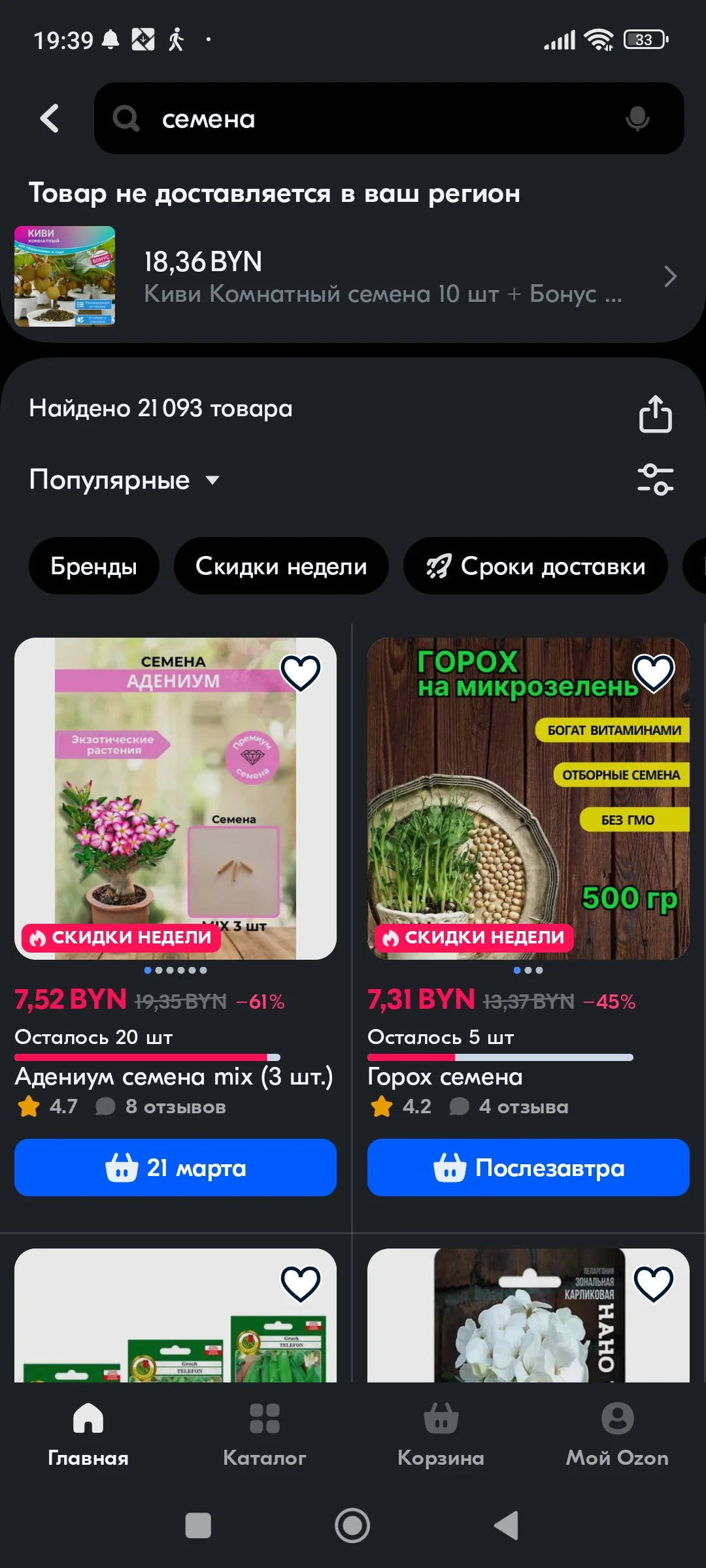Open Сроки доставки filter options
The width and height of the screenshot is (706, 1568).
(535, 566)
